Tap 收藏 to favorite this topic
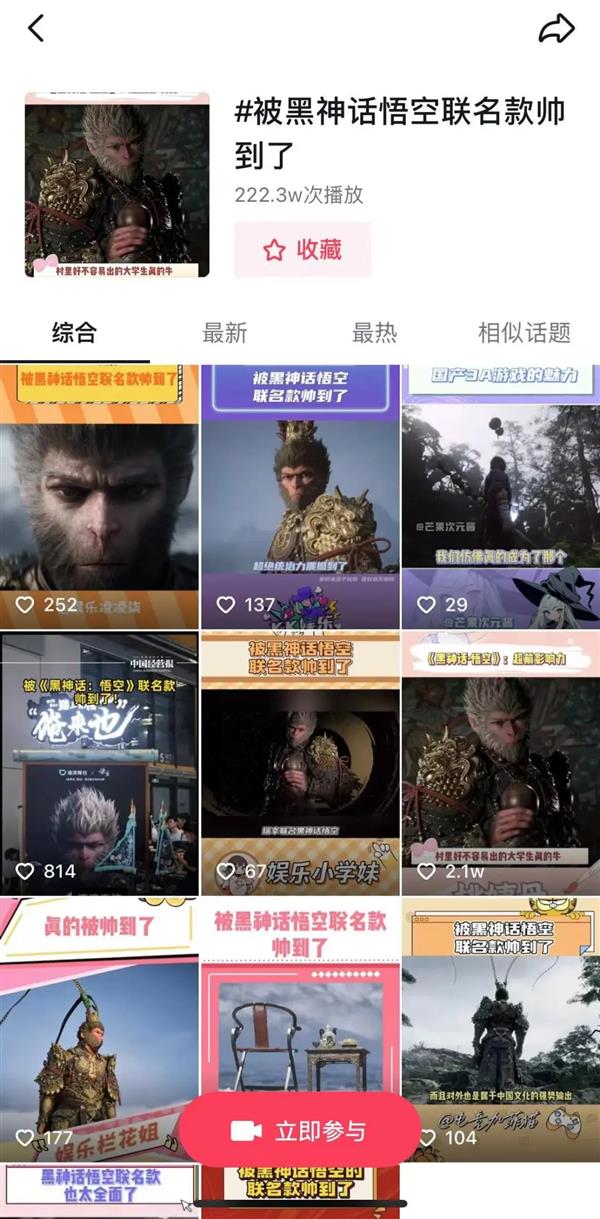This screenshot has width=600, height=1219. (302, 250)
